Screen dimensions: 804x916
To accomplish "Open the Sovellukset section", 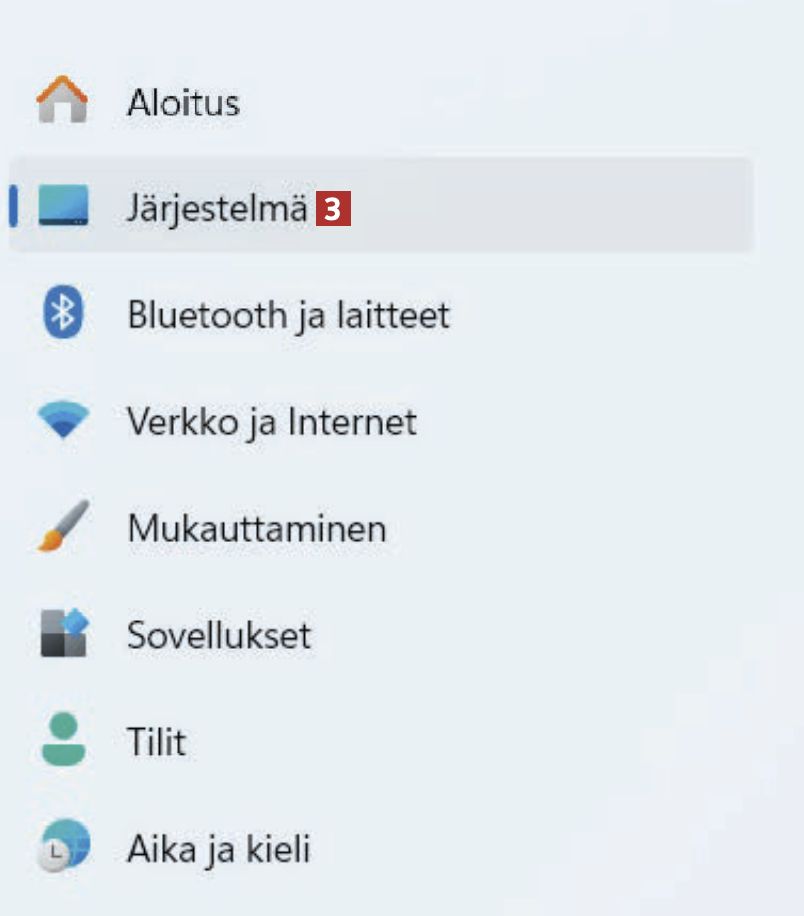I will 219,635.
